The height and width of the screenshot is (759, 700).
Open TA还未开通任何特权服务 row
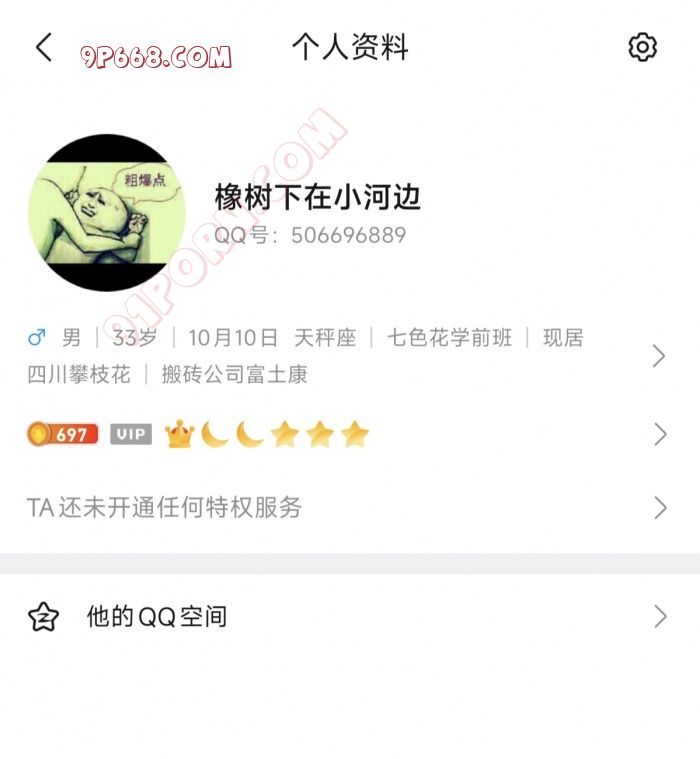pyautogui.click(x=340, y=508)
